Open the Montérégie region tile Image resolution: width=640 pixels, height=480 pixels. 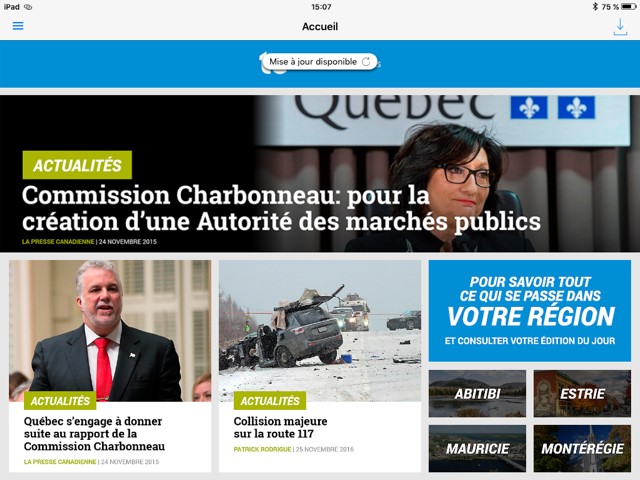pos(582,448)
